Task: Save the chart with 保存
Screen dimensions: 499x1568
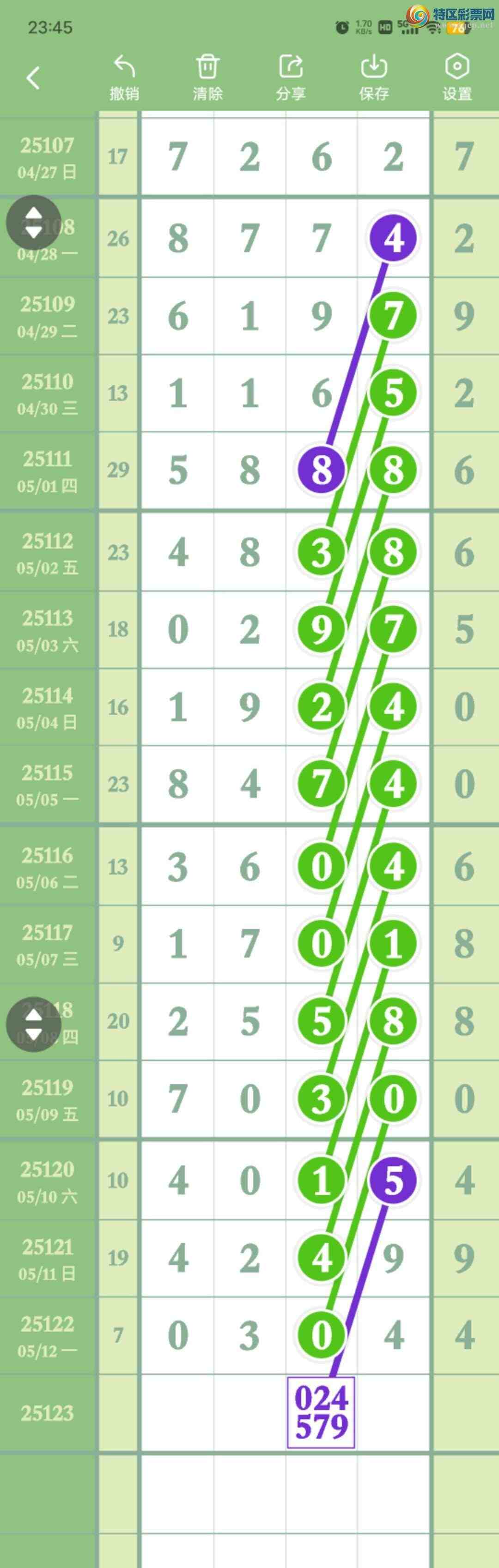Action: pos(373,78)
